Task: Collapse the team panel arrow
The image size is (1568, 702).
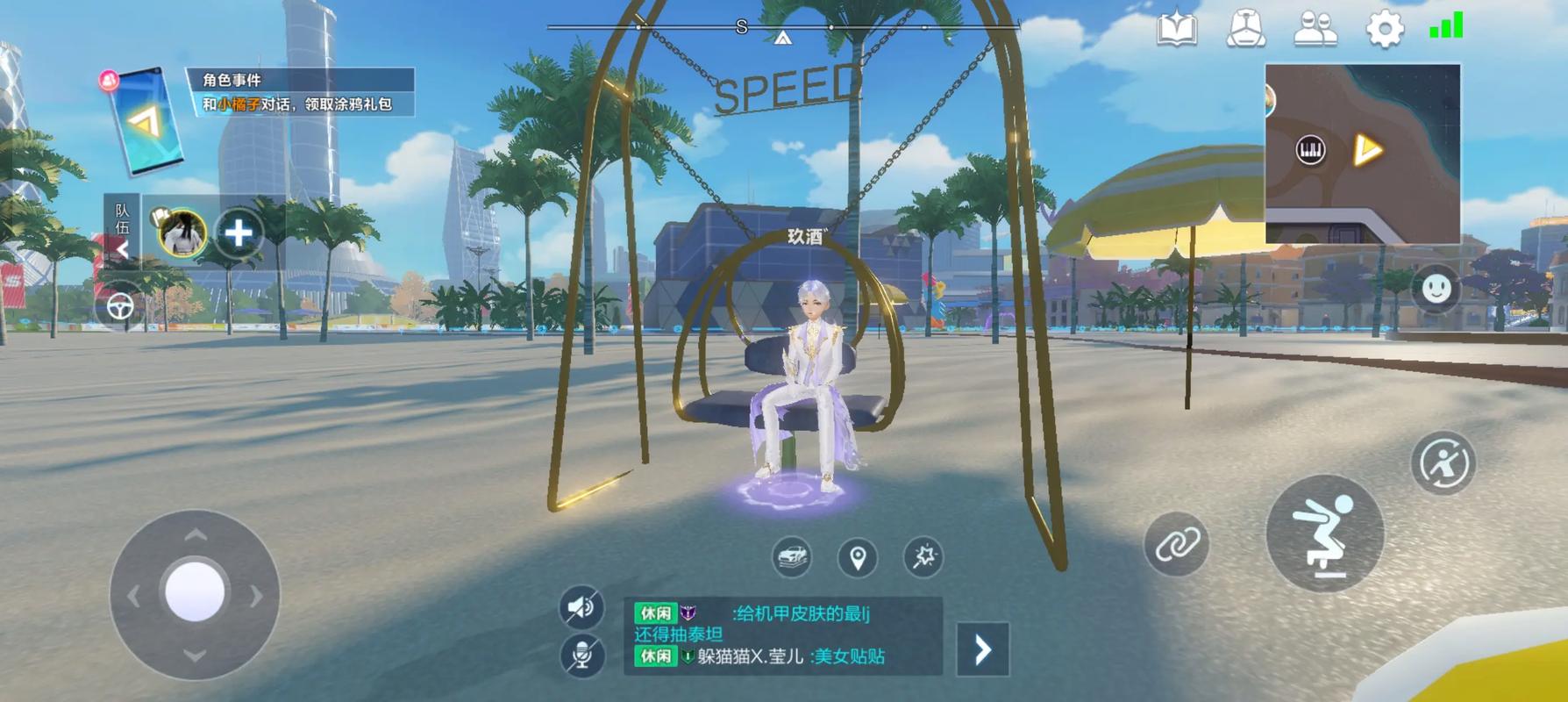Action: click(122, 249)
